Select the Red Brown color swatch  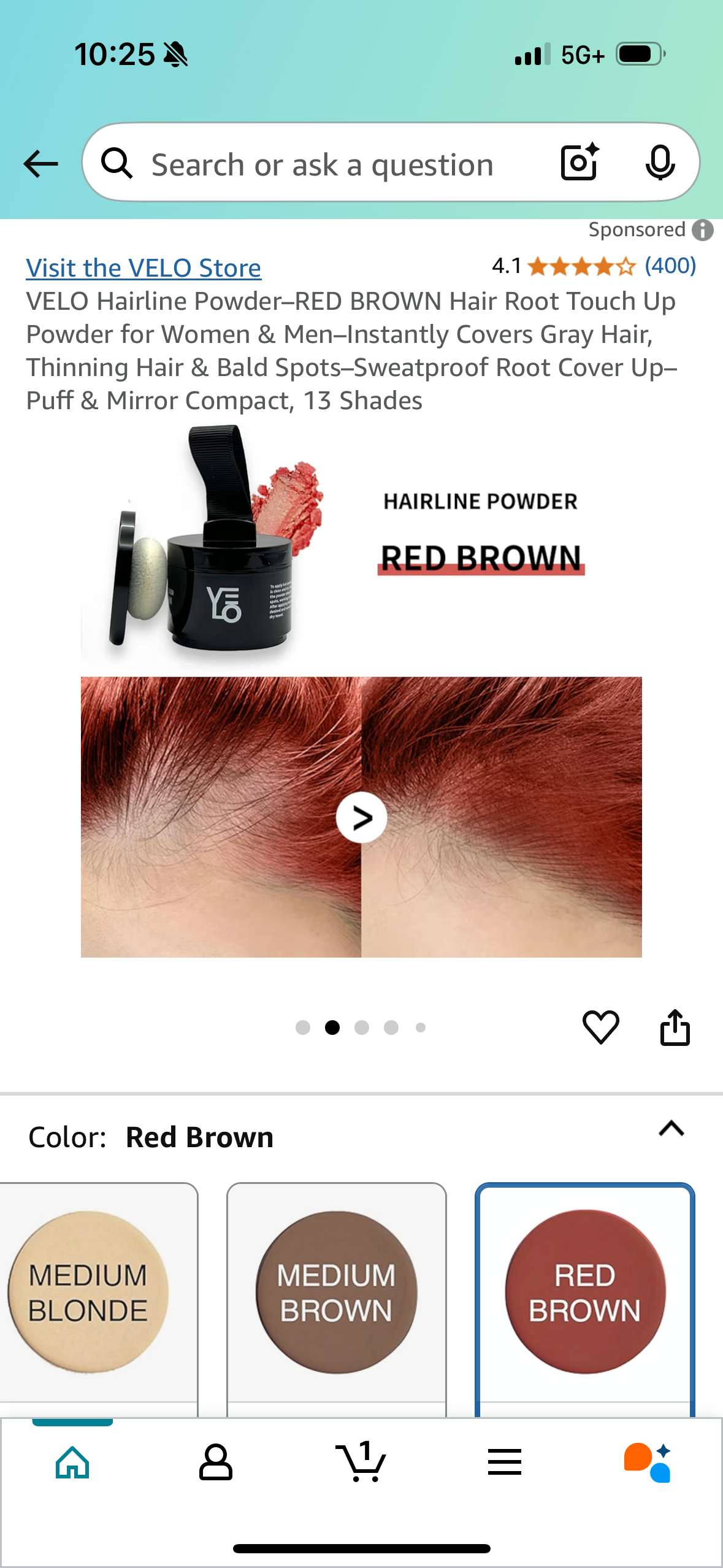(584, 1292)
